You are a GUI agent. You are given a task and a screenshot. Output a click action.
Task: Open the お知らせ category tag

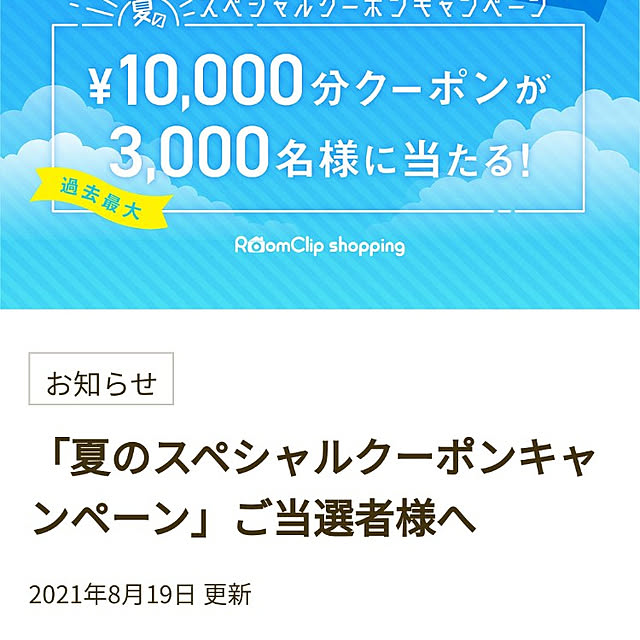click(101, 379)
